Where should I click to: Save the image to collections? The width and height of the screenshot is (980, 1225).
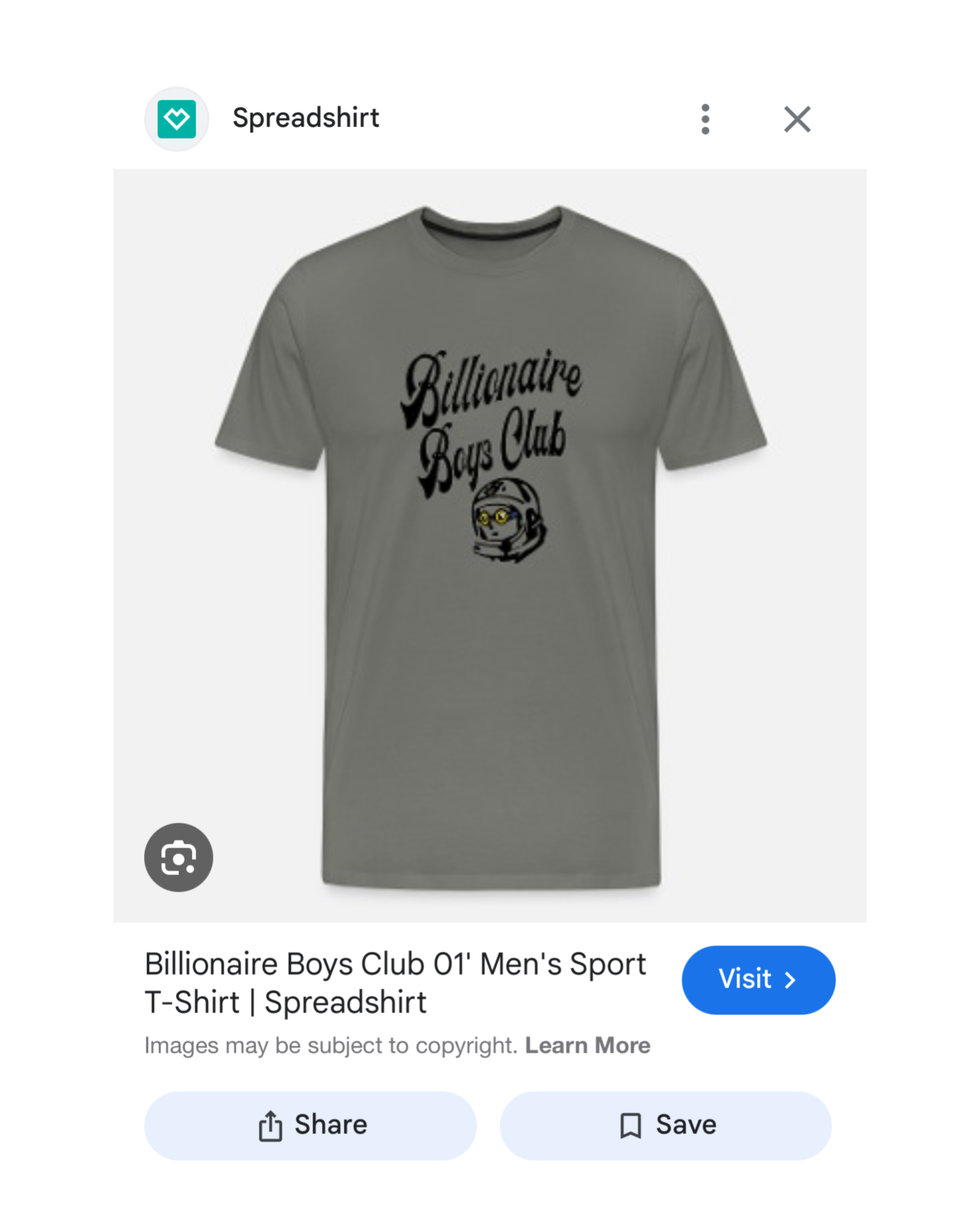pyautogui.click(x=665, y=1126)
